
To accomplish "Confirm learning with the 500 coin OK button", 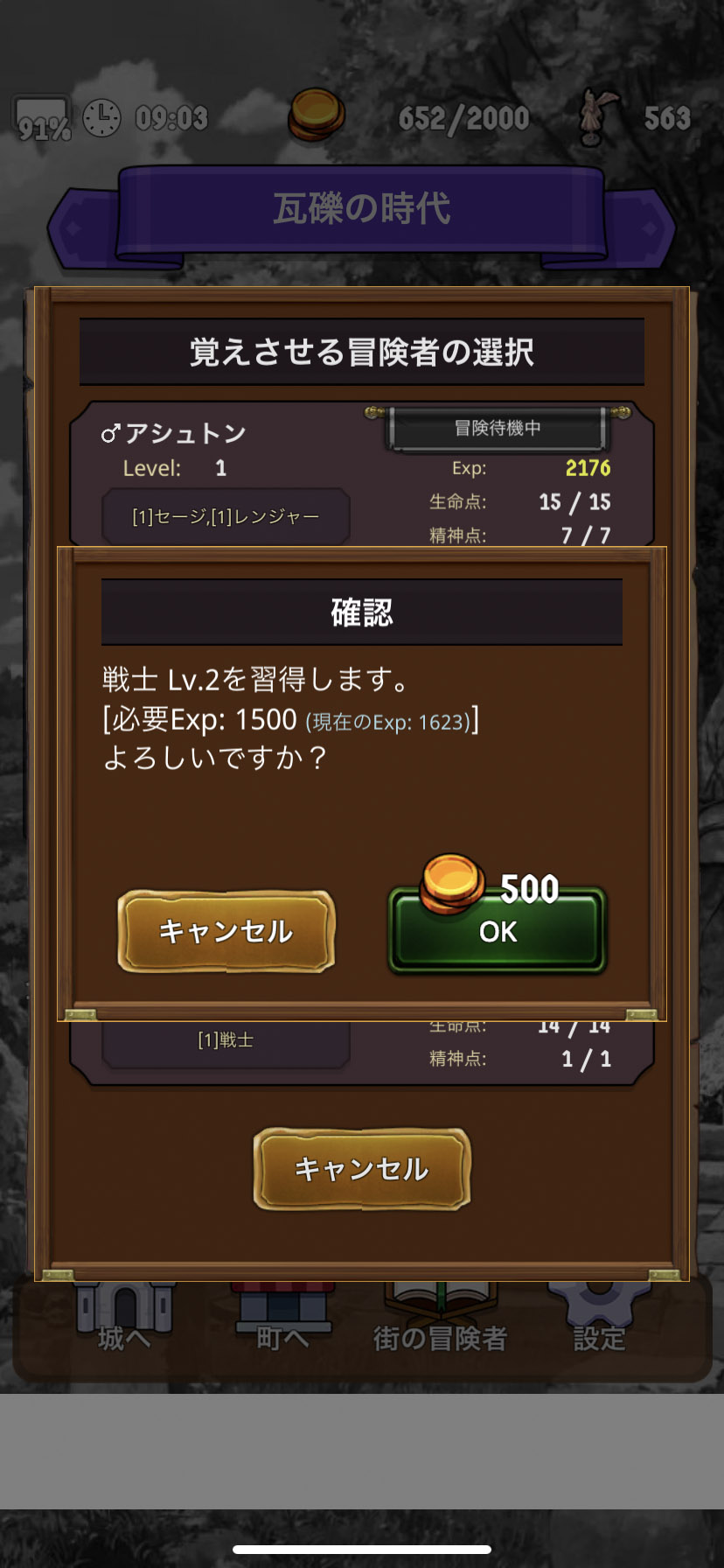I will pyautogui.click(x=498, y=931).
